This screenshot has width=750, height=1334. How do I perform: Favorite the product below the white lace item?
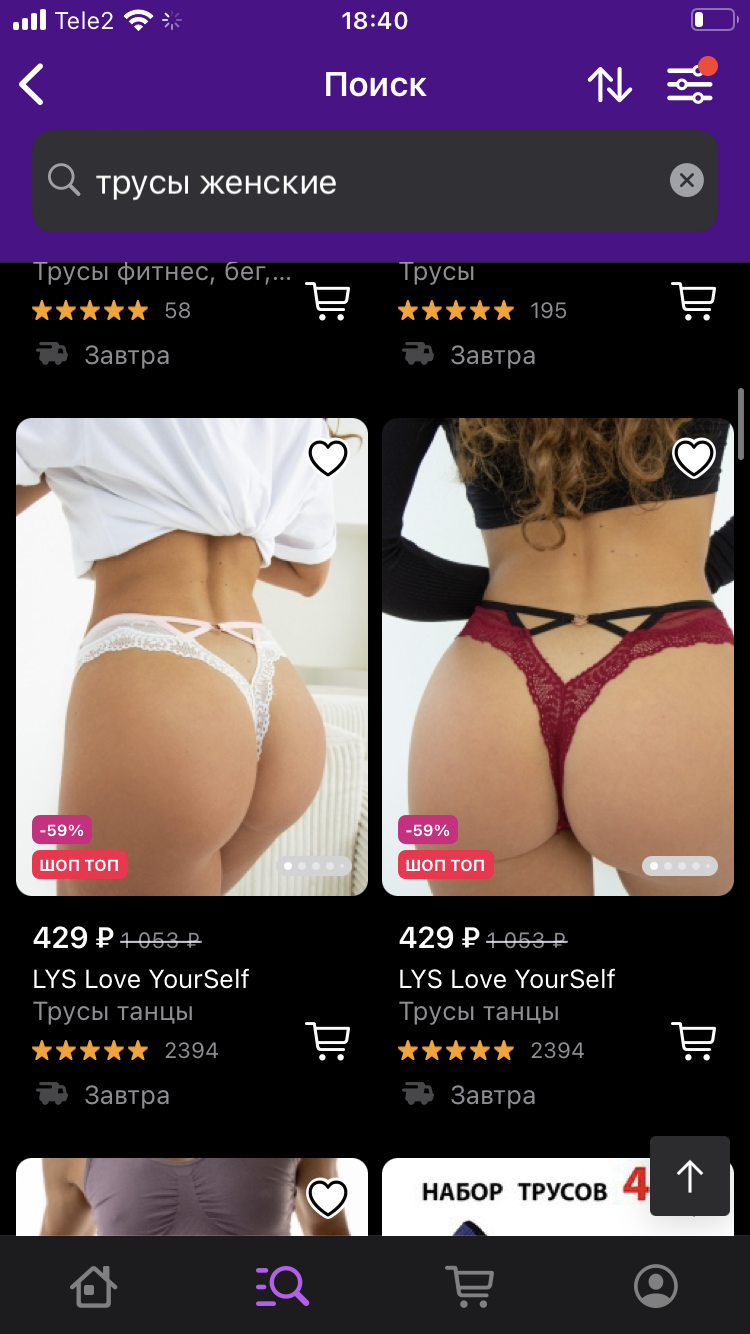(x=327, y=1197)
